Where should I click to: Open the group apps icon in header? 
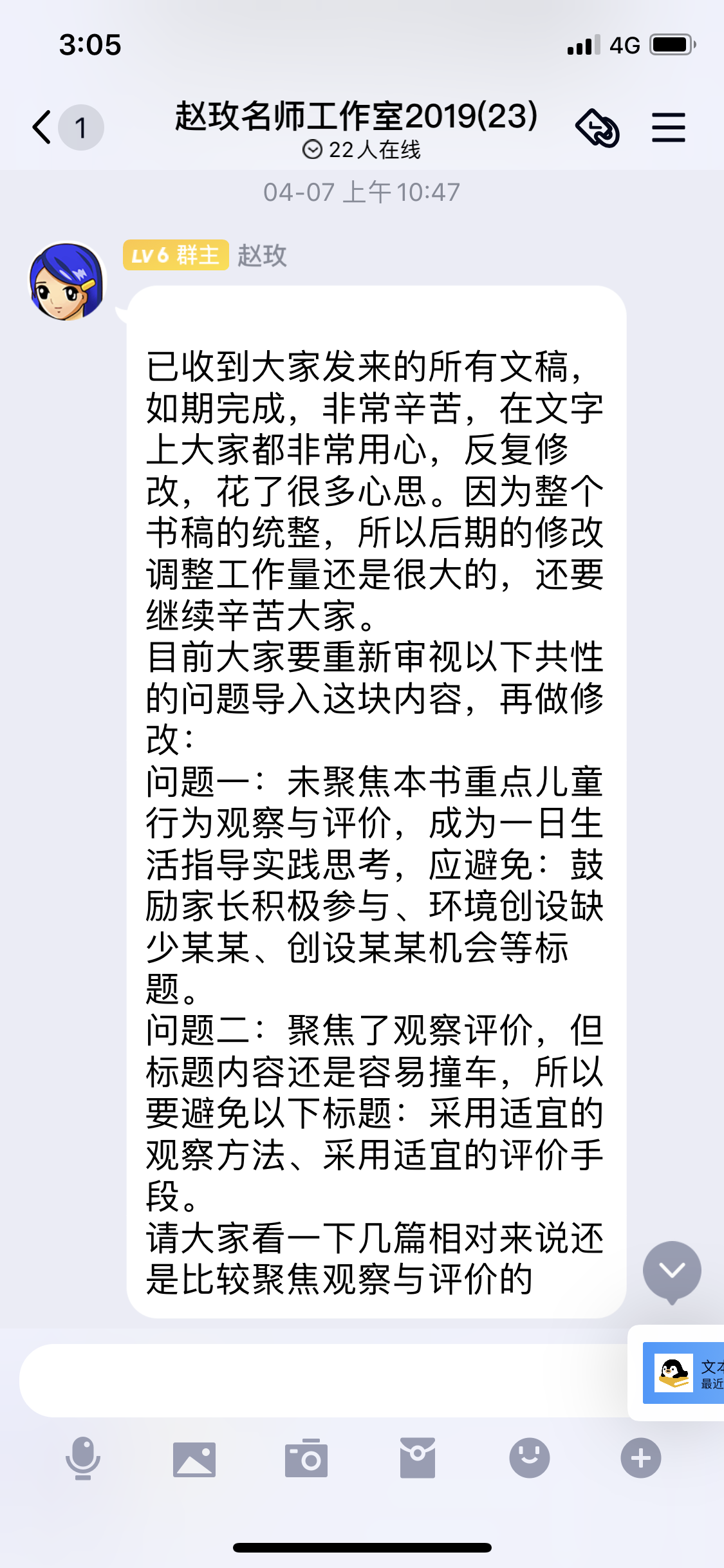597,128
